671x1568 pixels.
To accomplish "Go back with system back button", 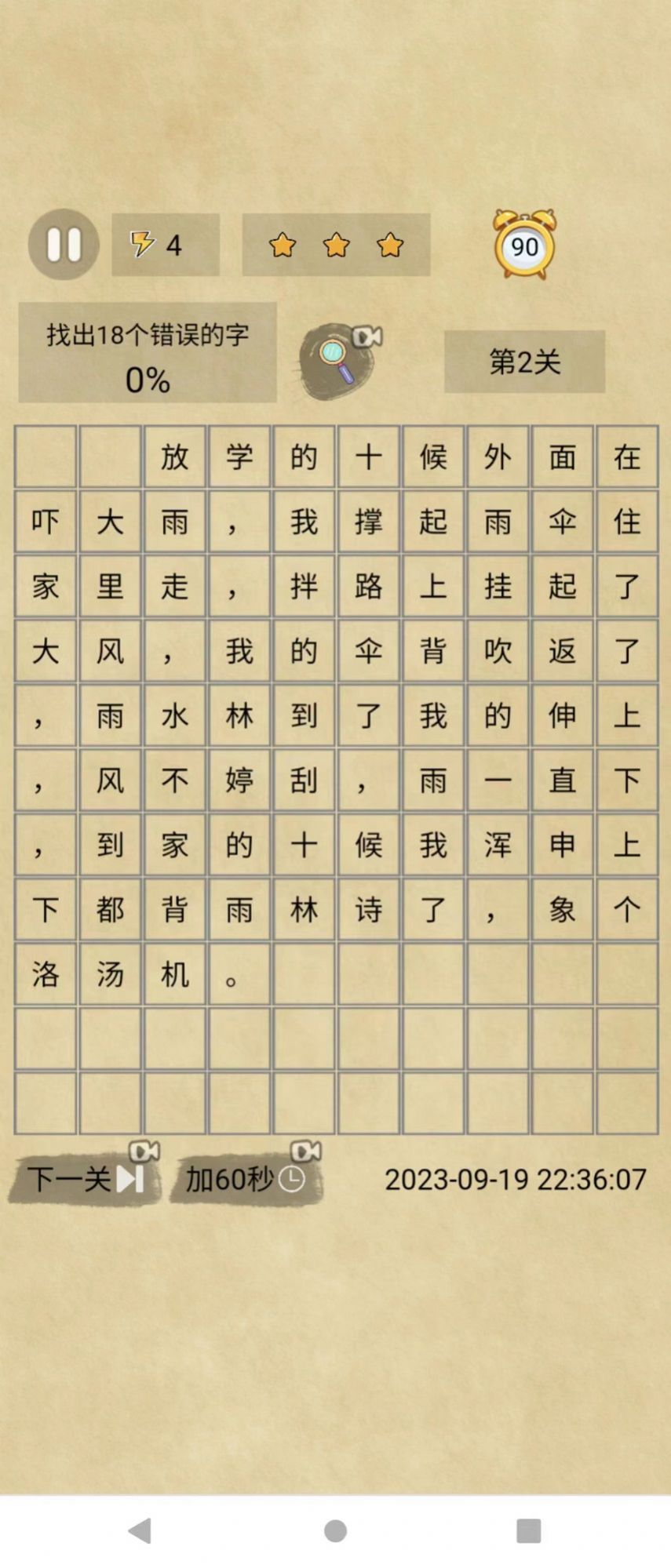I will (x=140, y=1530).
